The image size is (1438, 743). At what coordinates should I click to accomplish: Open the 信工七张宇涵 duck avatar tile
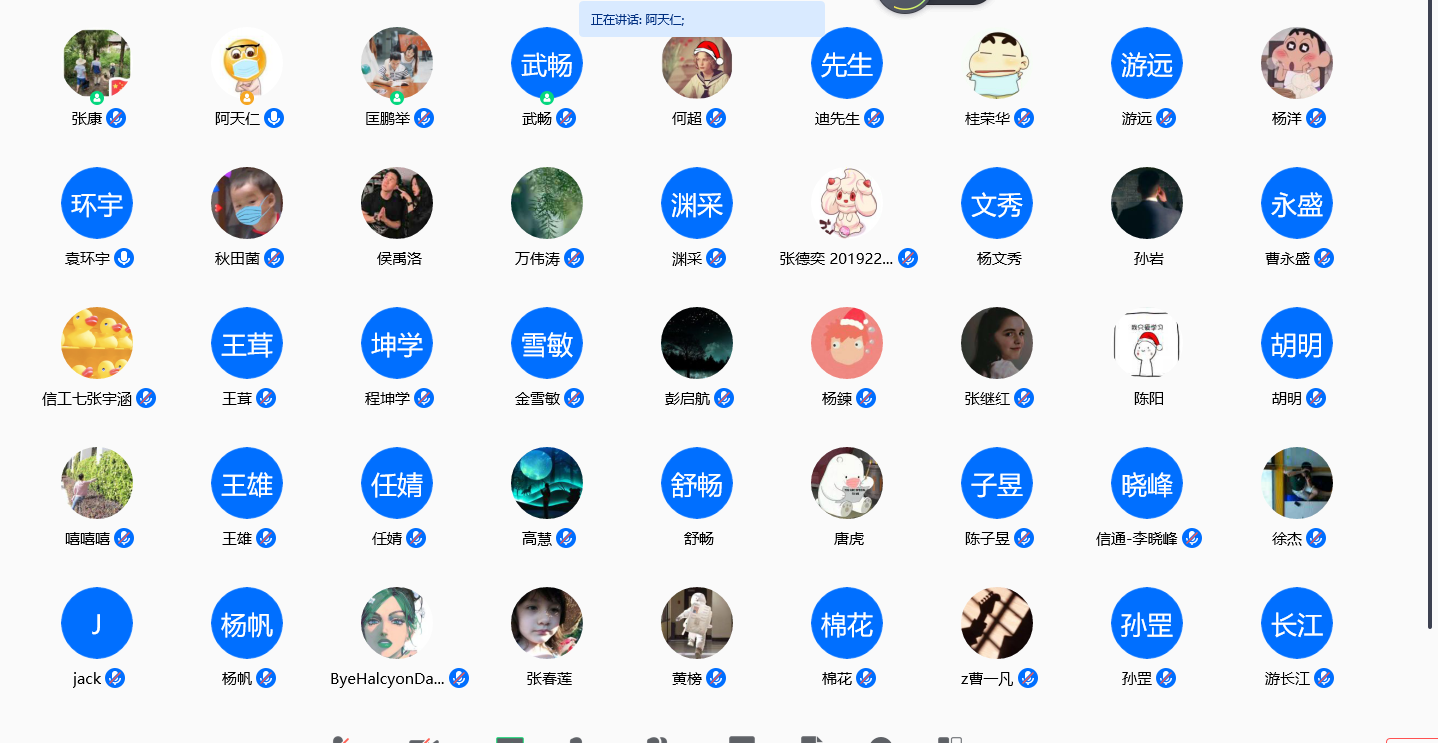pyautogui.click(x=97, y=344)
